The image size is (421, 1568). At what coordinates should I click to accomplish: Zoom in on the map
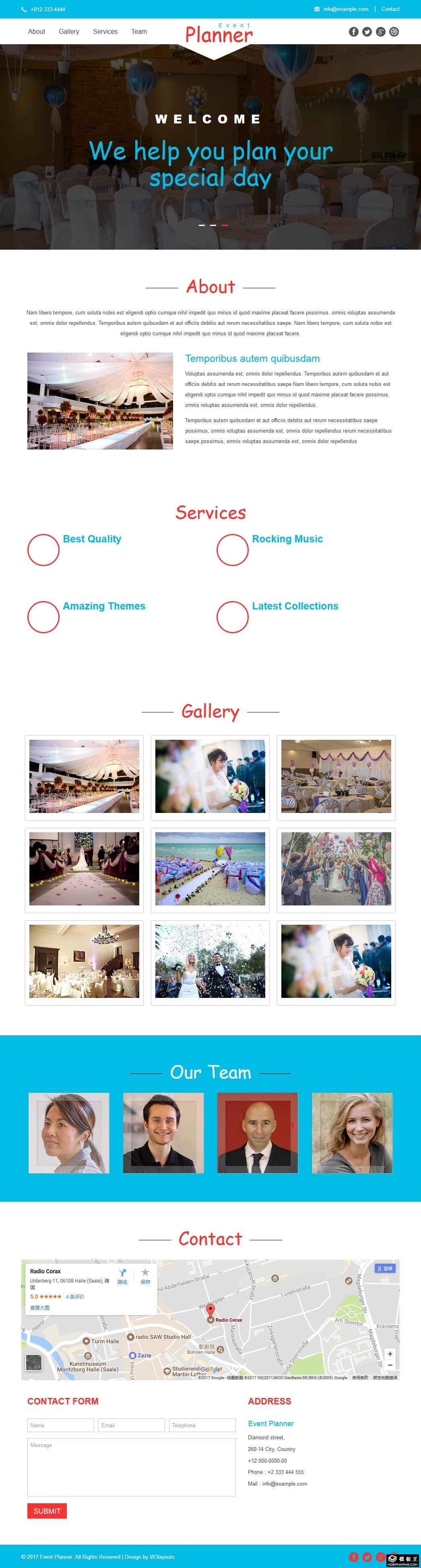[x=390, y=1354]
